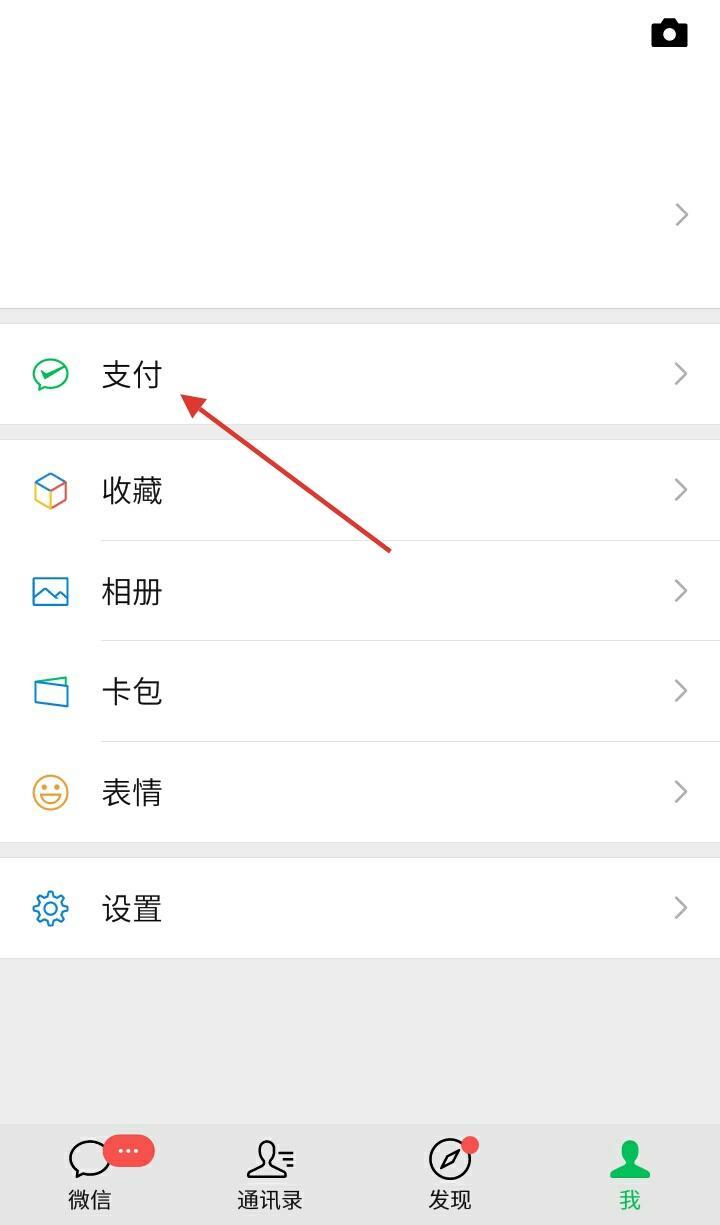The image size is (720, 1225).
Task: Switch to the 微信 chats tab
Action: [90, 1174]
